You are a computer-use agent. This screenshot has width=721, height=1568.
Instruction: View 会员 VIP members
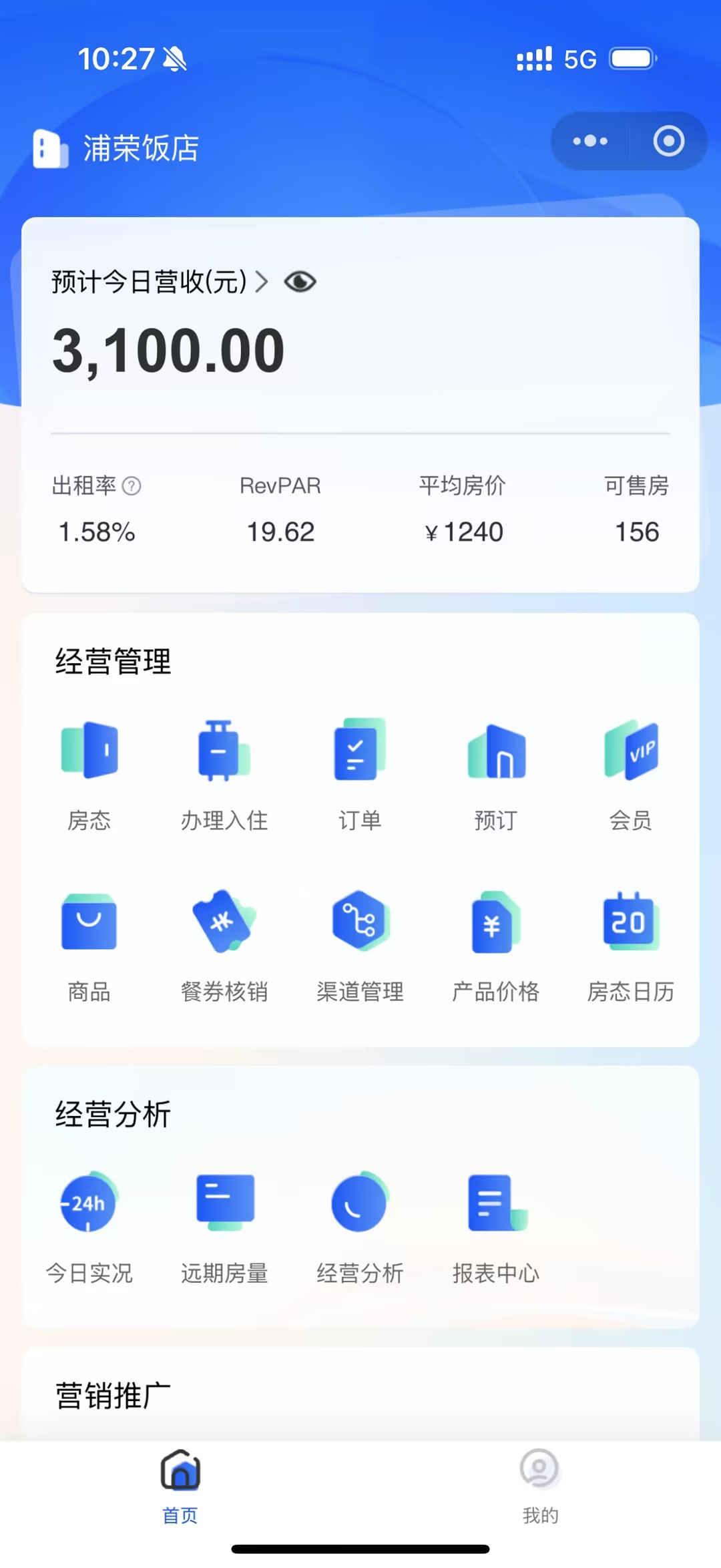pyautogui.click(x=631, y=775)
